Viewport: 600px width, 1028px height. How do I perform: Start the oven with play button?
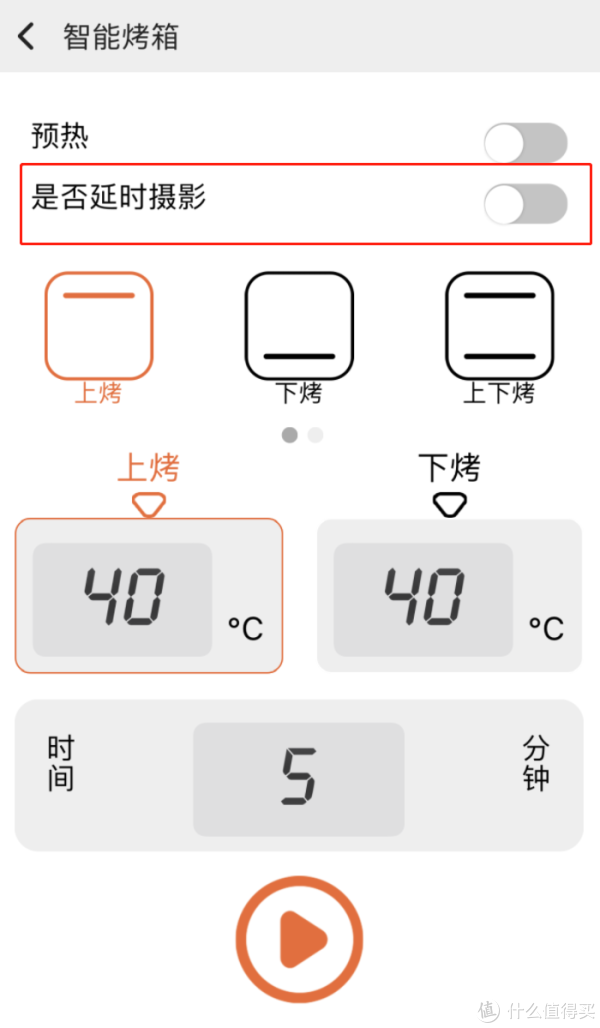click(299, 939)
